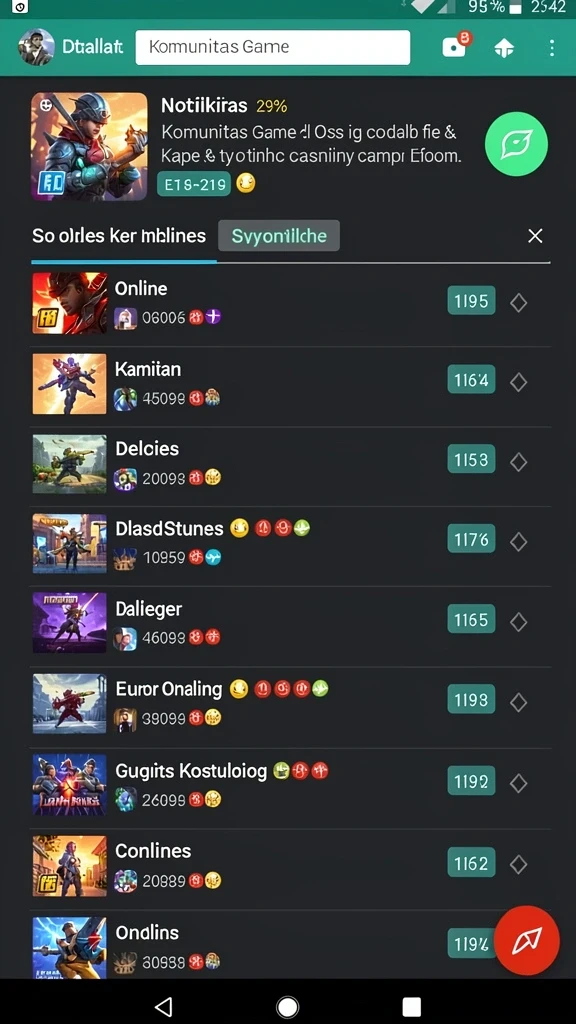Tap the green chat floating button
The height and width of the screenshot is (1024, 576).
coord(516,144)
